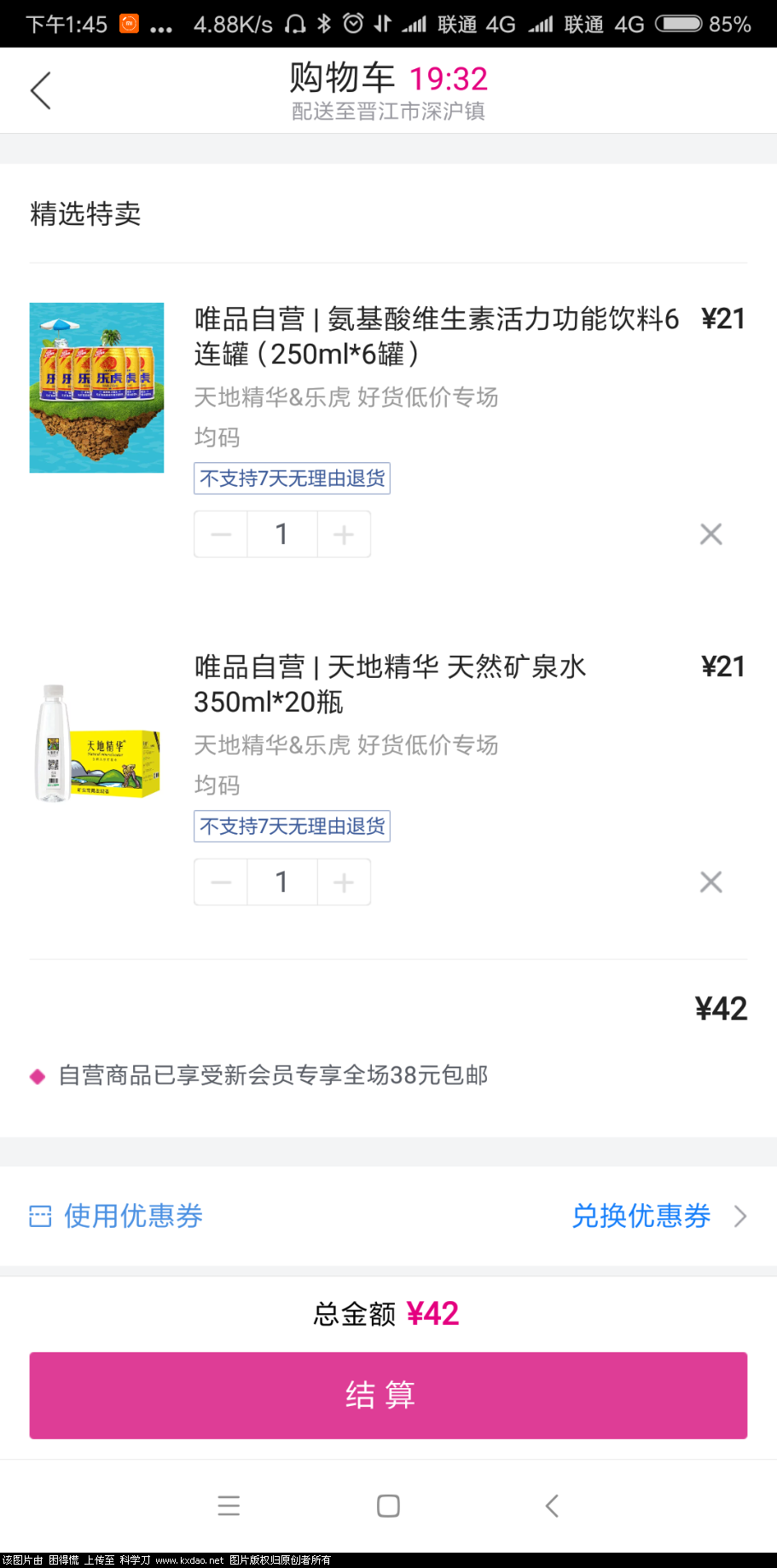Click the back arrow to leave the cart
This screenshot has width=777, height=1568.
(x=40, y=90)
